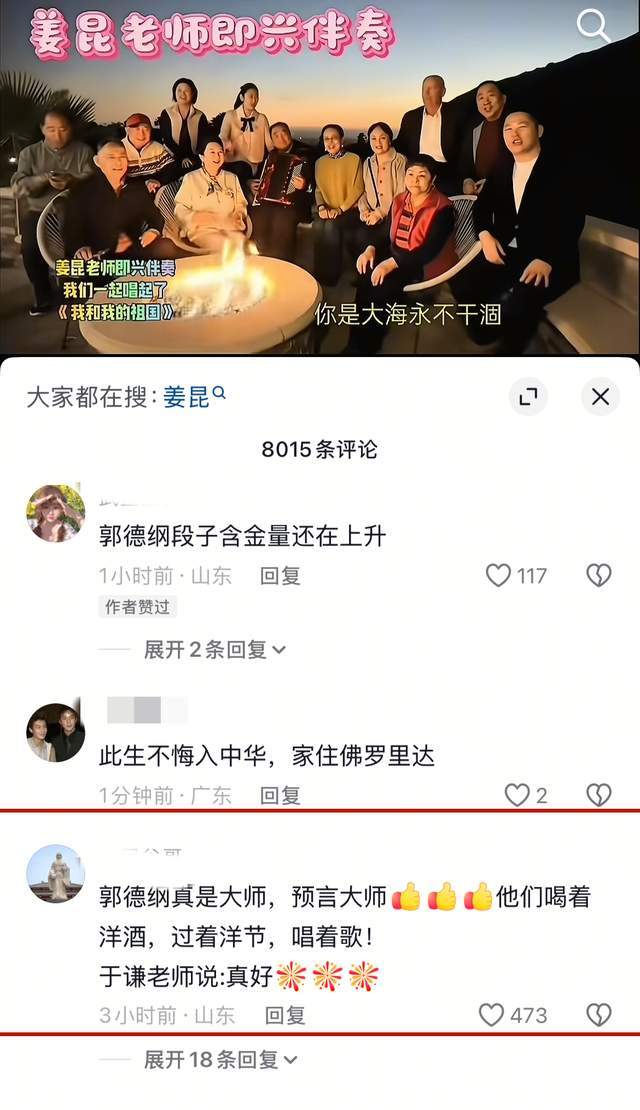
Task: Reply to the comment 此生不悔入中华
Action: 280,796
